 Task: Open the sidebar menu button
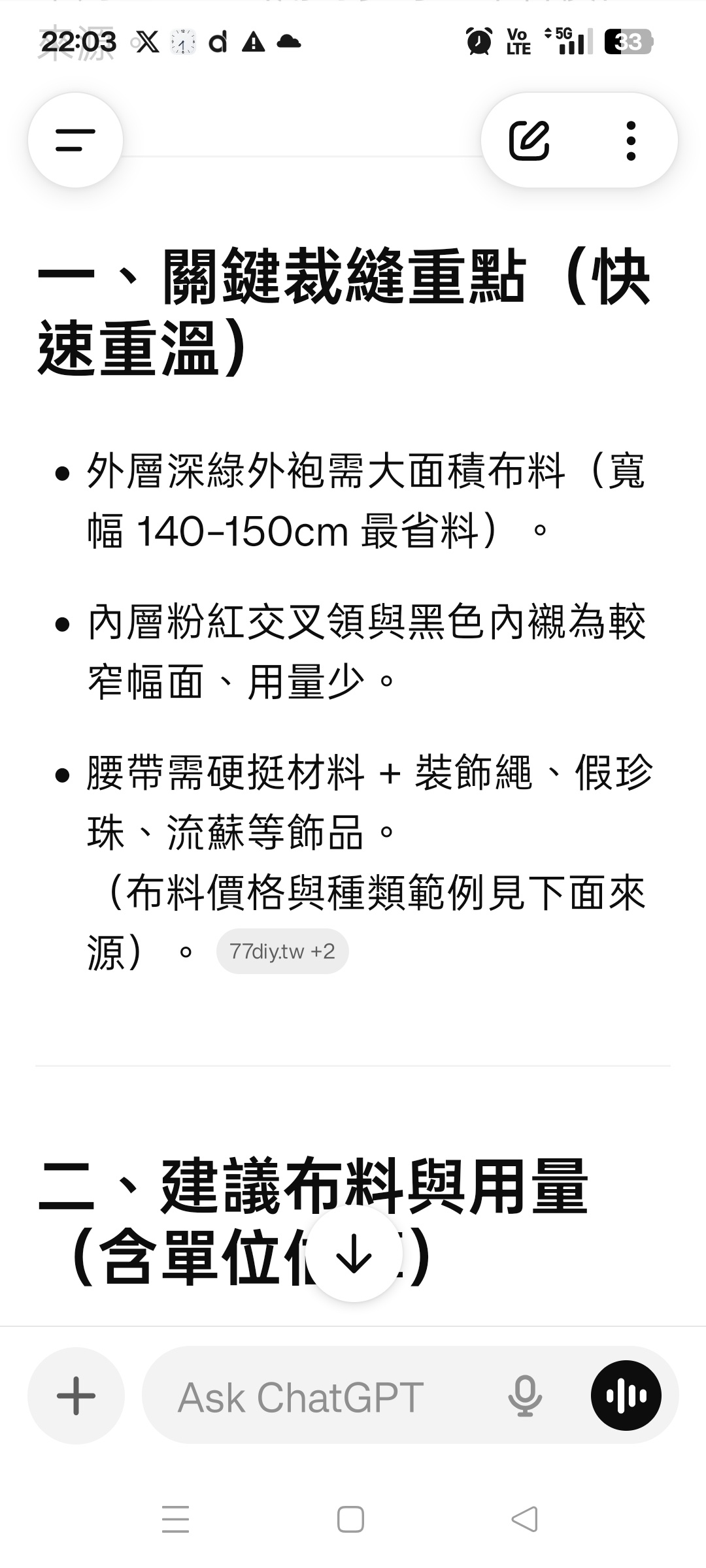pos(75,140)
